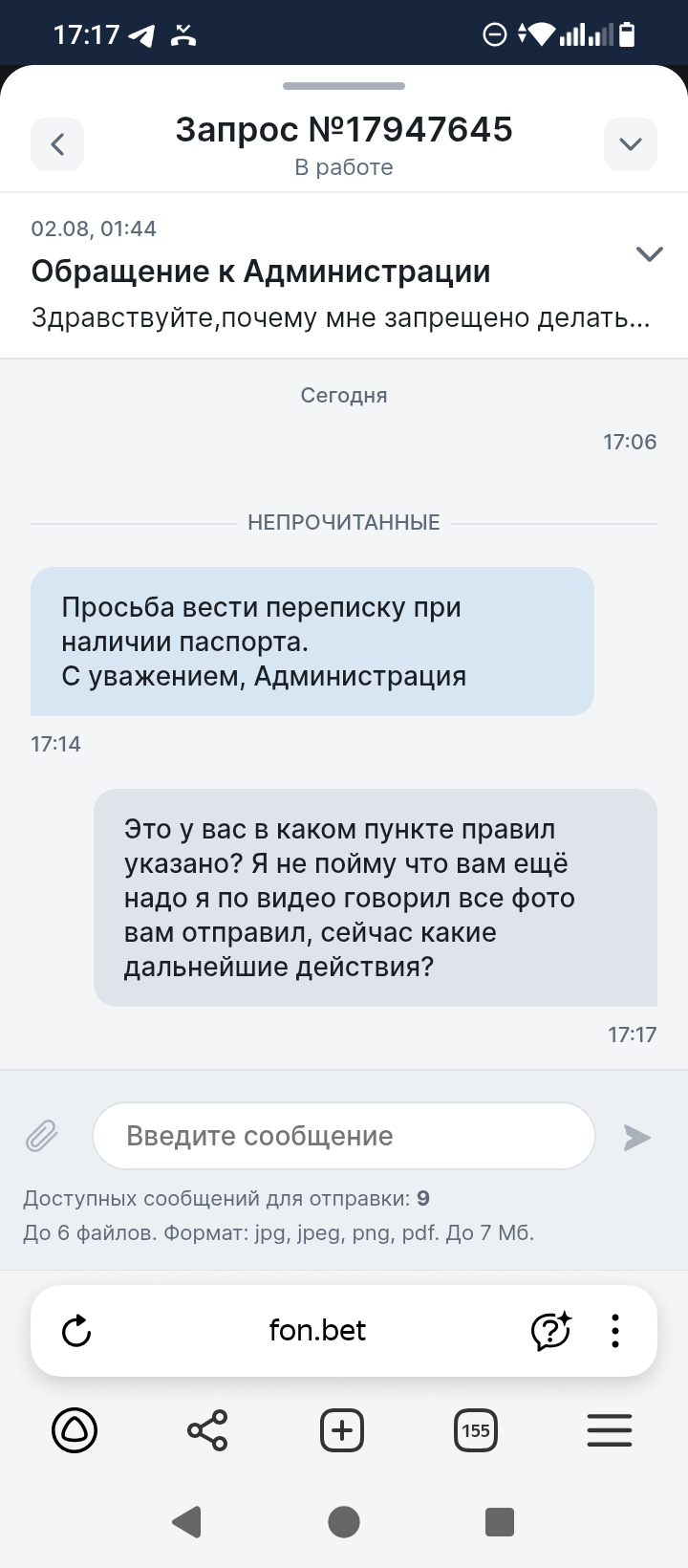688x1568 pixels.
Task: Attach a file with the paperclip icon
Action: click(x=42, y=1136)
